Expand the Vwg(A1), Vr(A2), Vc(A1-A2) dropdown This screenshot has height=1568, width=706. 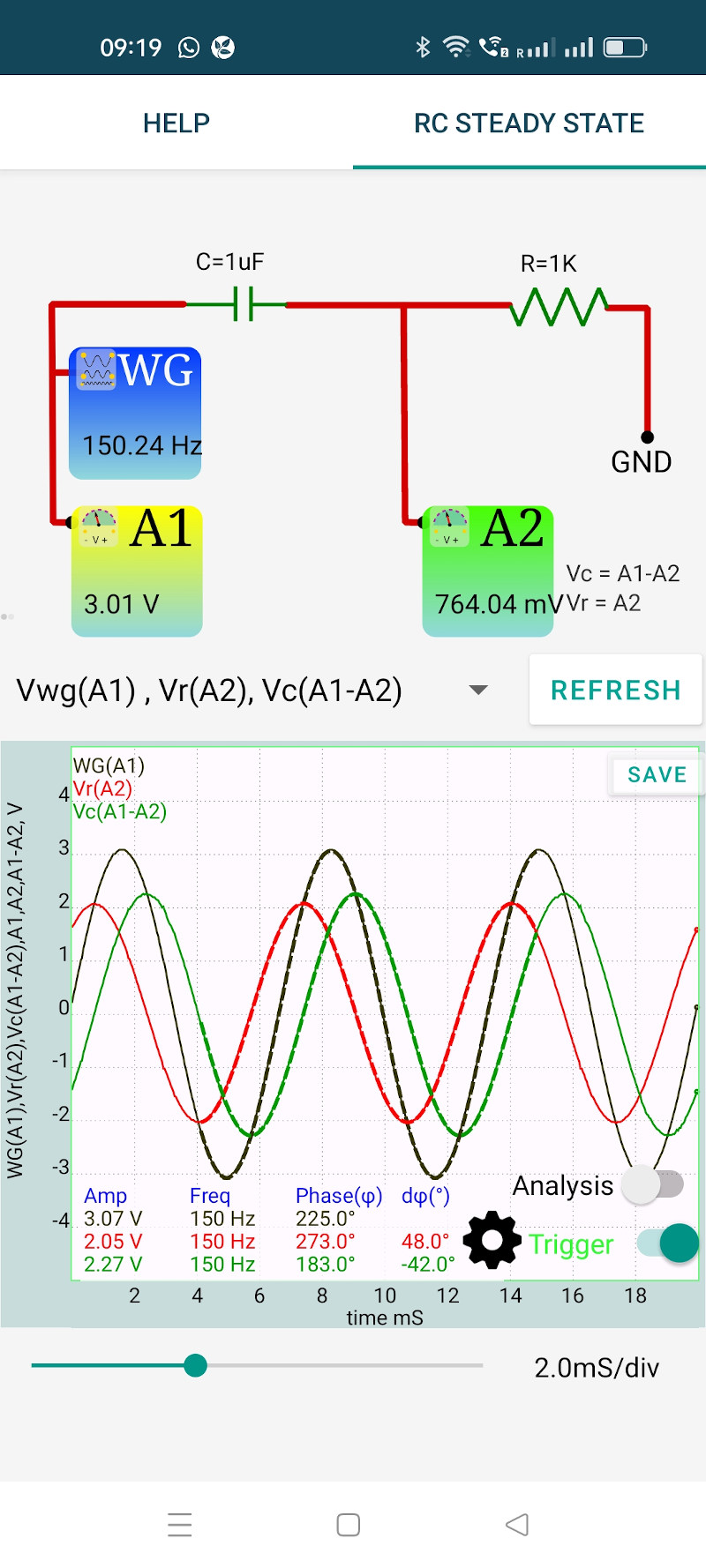click(477, 690)
